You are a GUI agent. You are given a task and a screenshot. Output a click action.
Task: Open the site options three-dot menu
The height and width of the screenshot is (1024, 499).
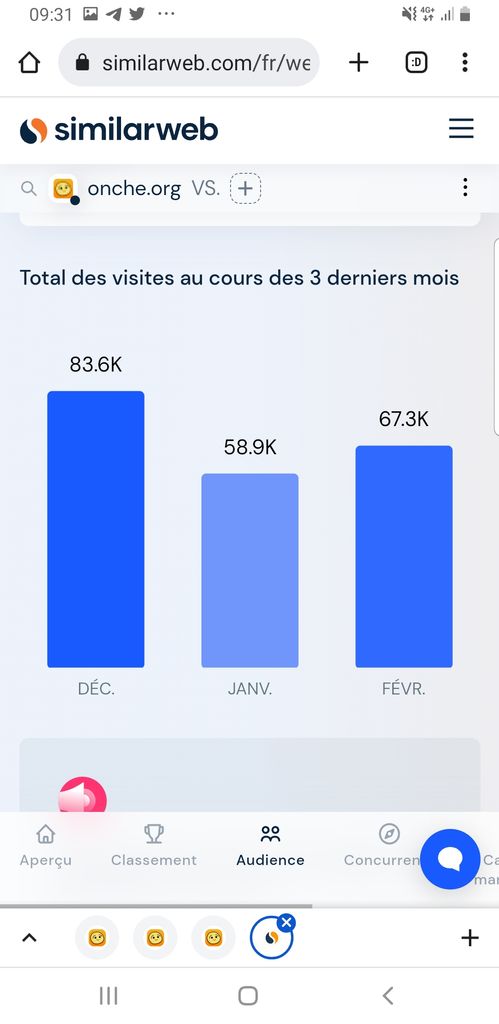[464, 187]
